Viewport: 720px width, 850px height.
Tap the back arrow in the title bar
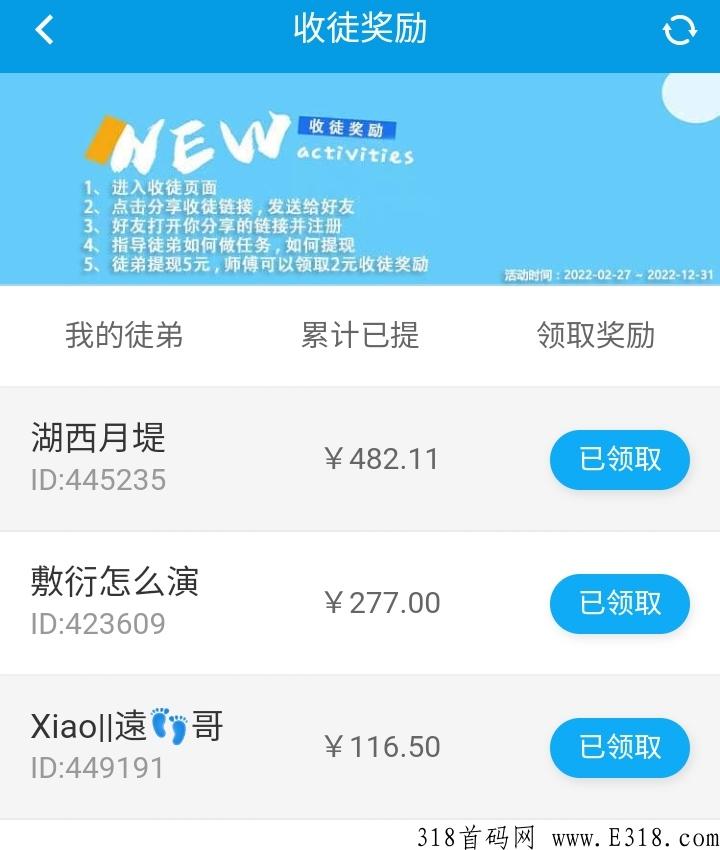pyautogui.click(x=42, y=30)
